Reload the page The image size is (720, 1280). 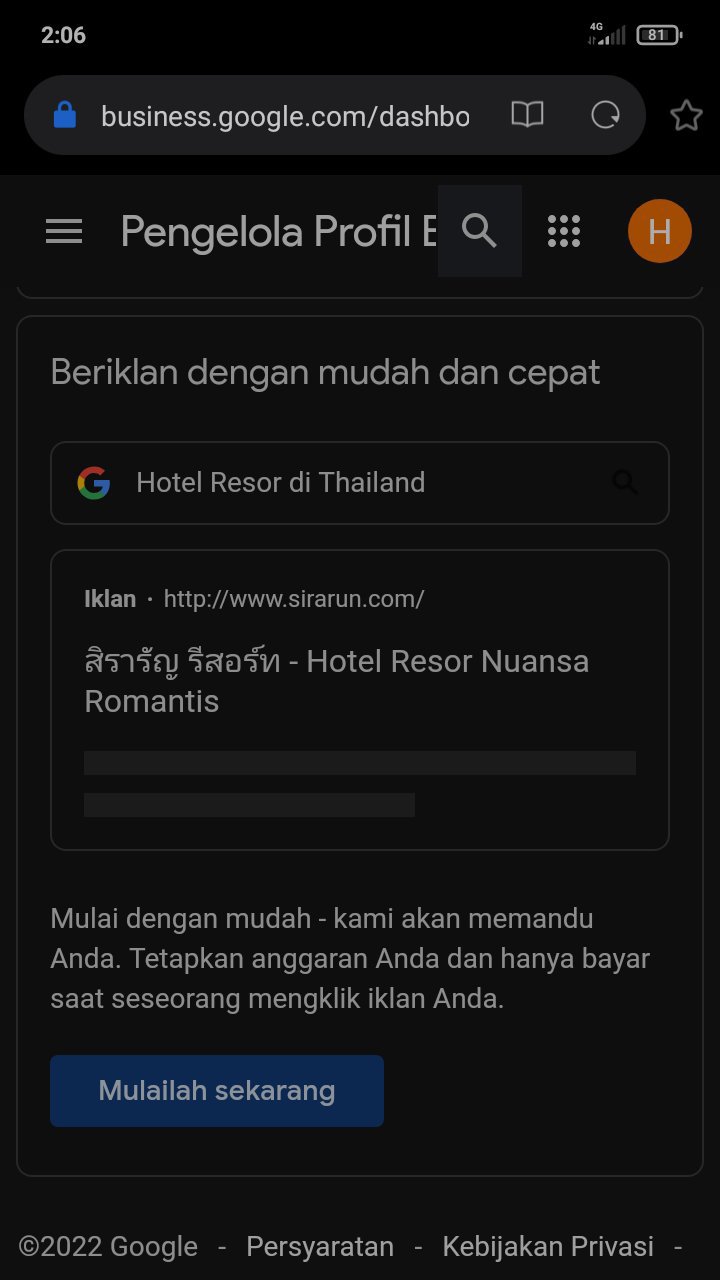605,115
